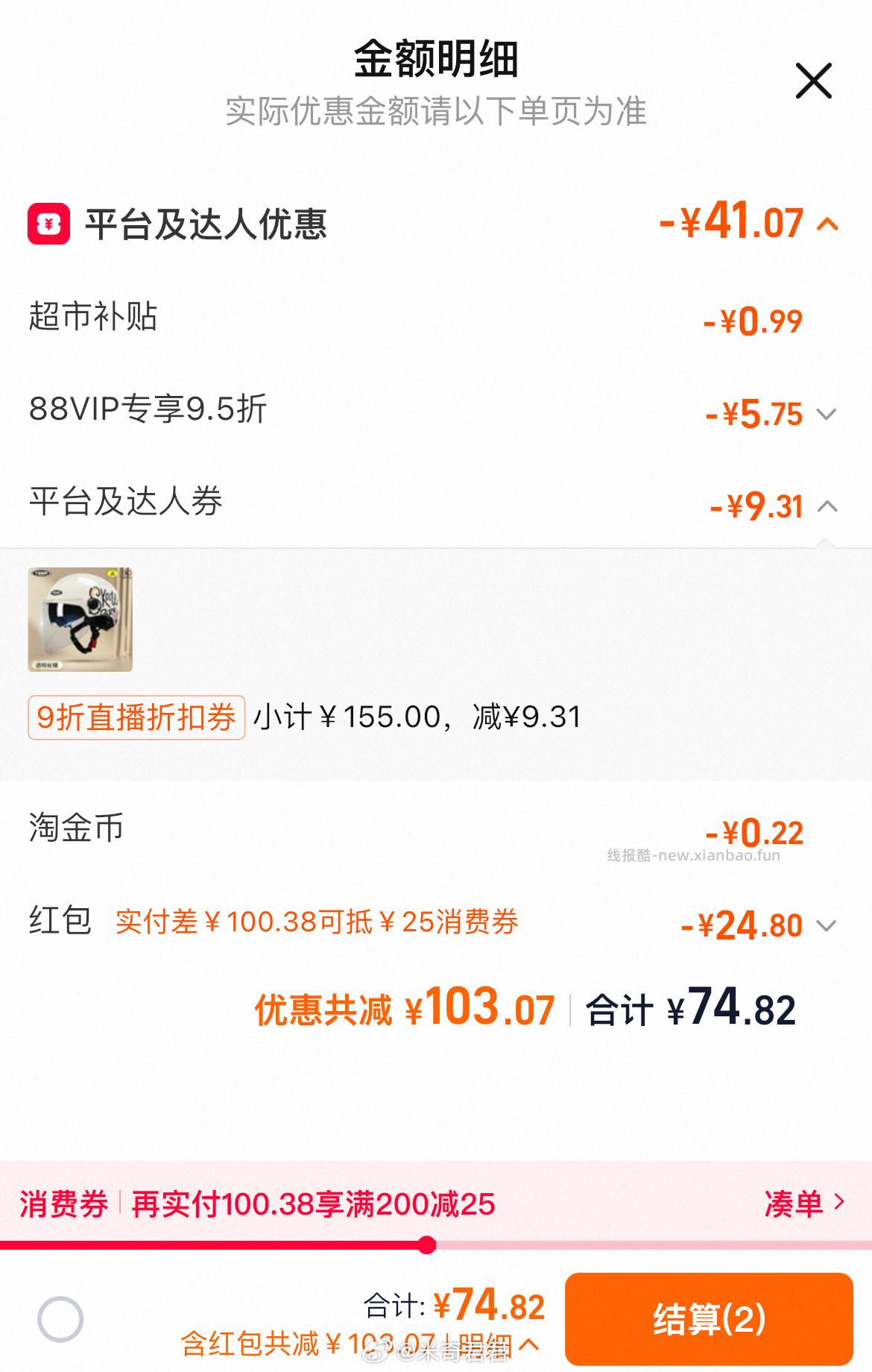Expand the 红包 discount row
This screenshot has width=872, height=1372.
[827, 926]
